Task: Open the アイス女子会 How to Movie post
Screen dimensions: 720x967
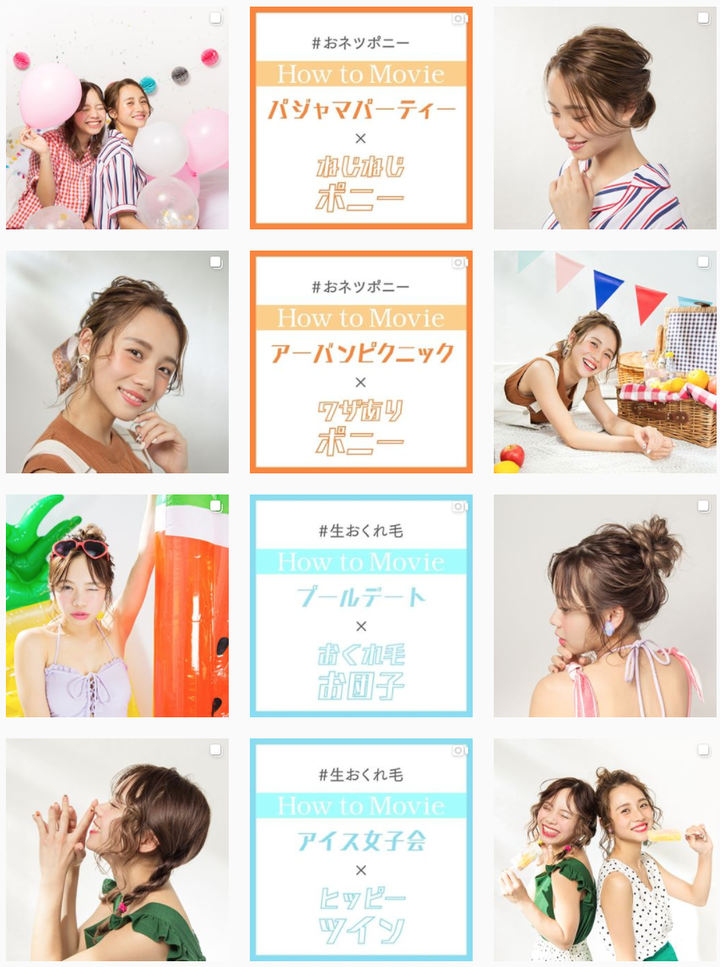Action: 361,850
